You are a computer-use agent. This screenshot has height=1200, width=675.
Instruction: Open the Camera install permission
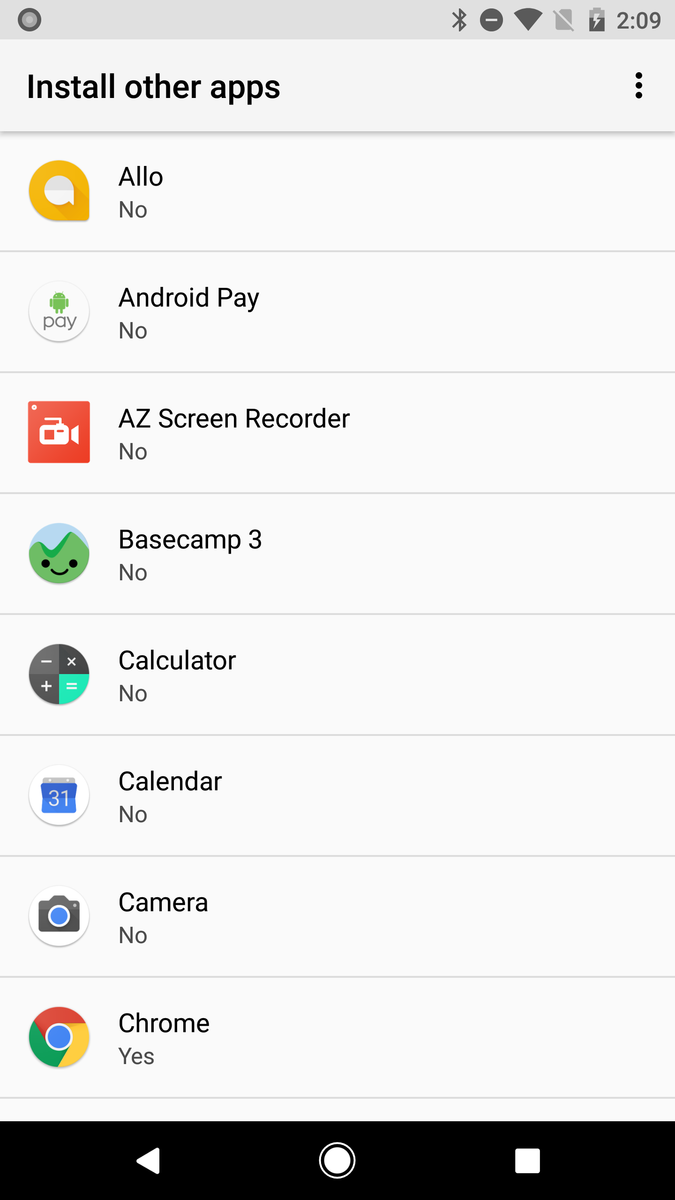point(337,917)
